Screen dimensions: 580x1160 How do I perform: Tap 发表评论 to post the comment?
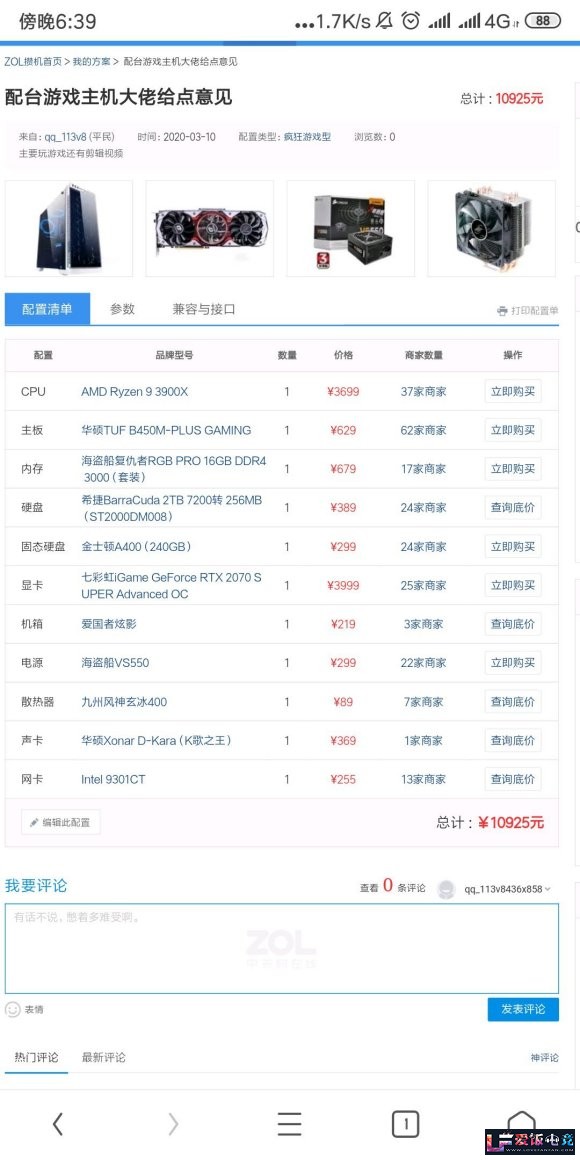click(x=523, y=1009)
